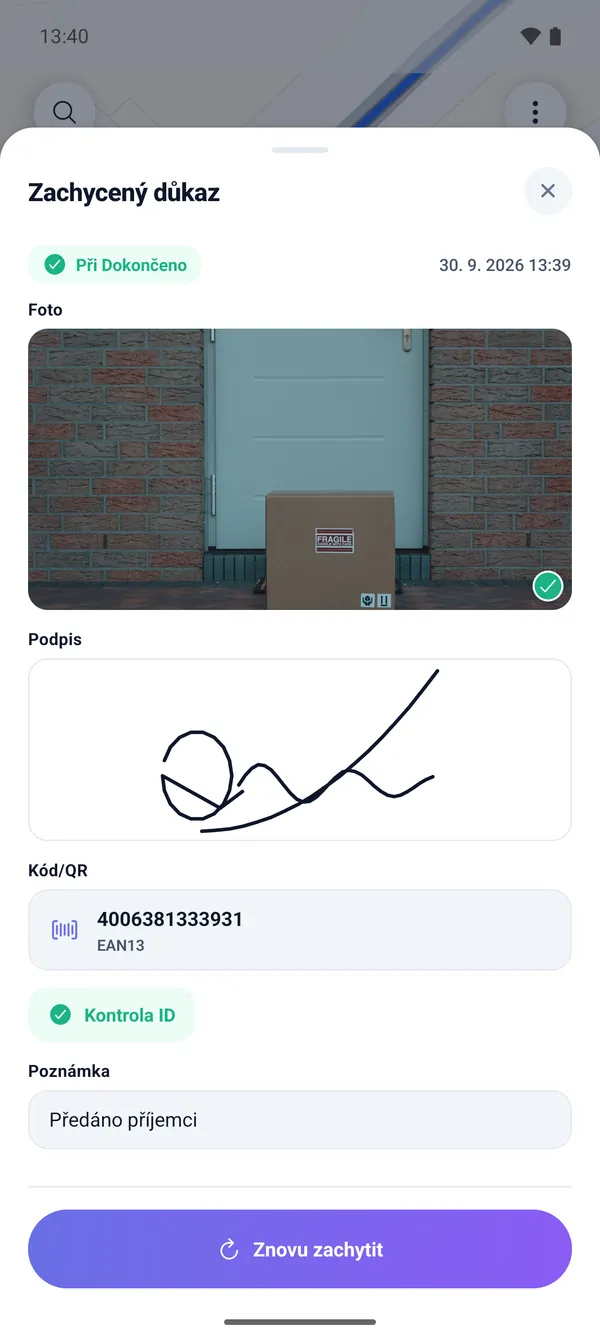Viewport: 600px width, 1339px height.
Task: Tap the Kontrola ID chip
Action: coord(111,1015)
